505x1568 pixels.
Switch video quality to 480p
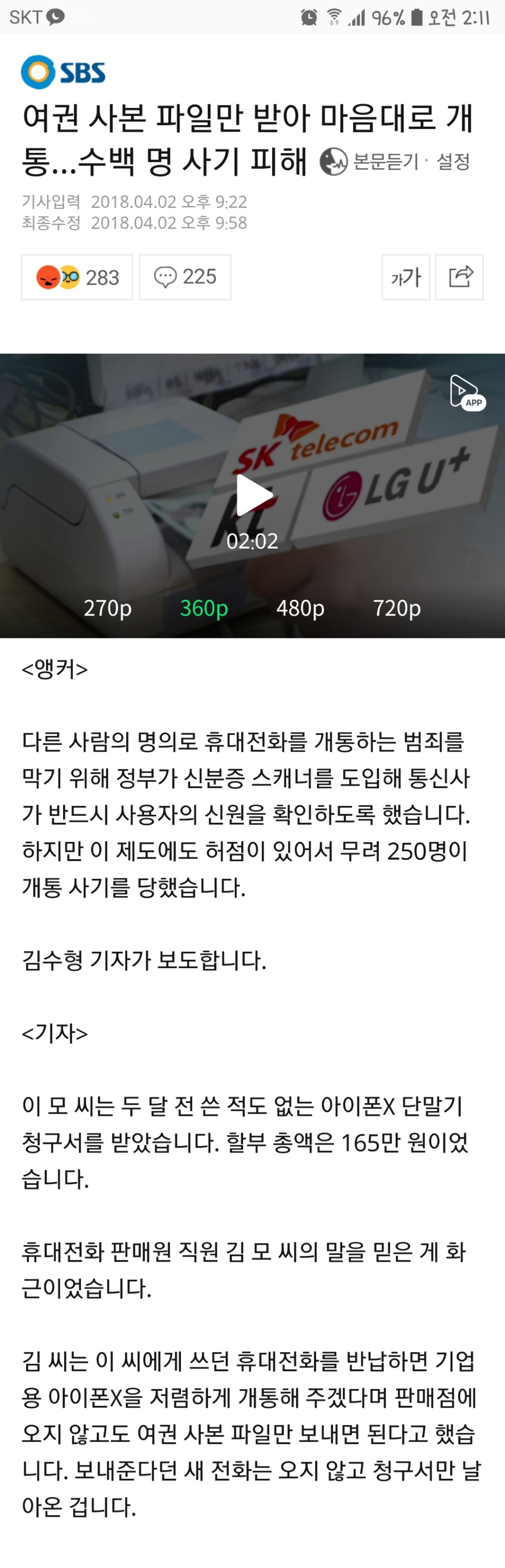[300, 608]
